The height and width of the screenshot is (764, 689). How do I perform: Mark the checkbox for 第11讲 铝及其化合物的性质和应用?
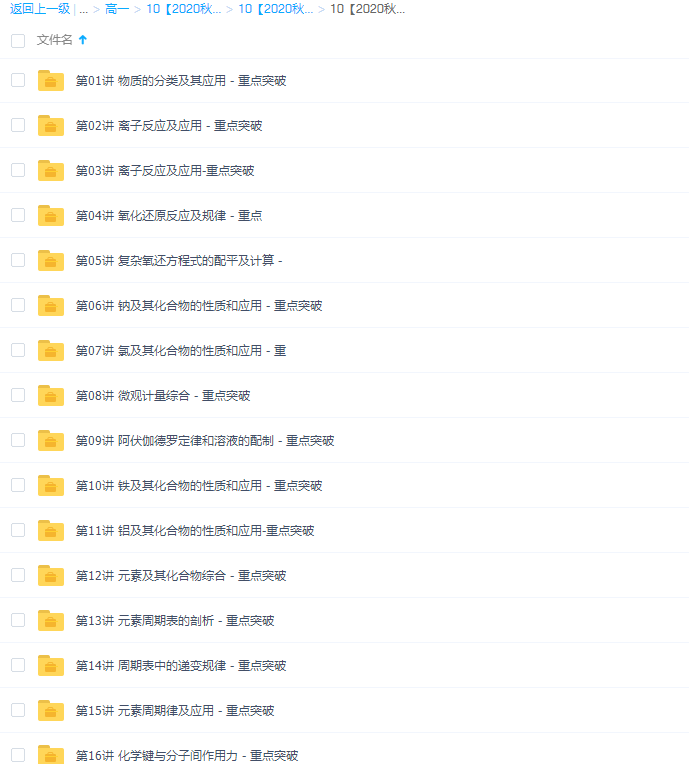pyautogui.click(x=18, y=530)
